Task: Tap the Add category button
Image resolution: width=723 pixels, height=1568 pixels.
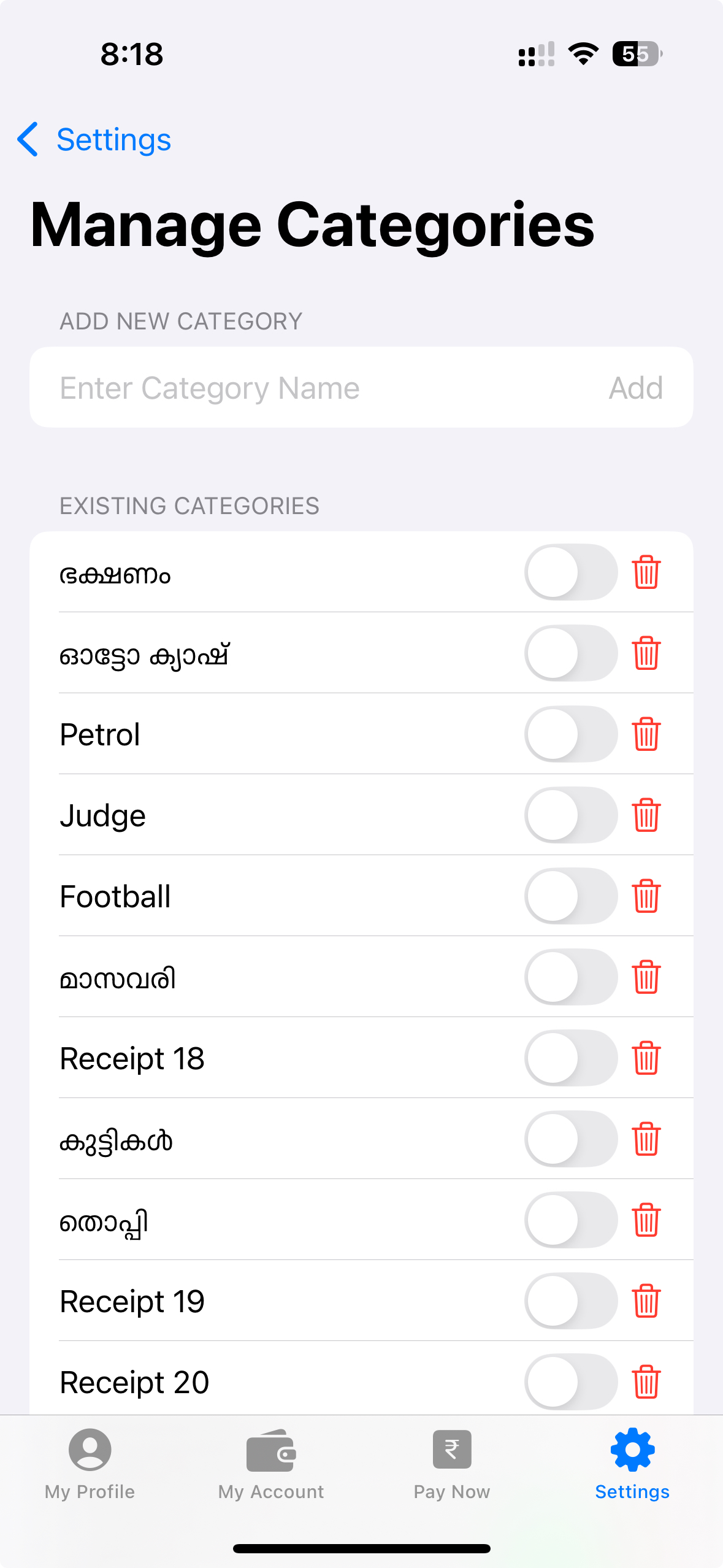Action: click(x=635, y=388)
